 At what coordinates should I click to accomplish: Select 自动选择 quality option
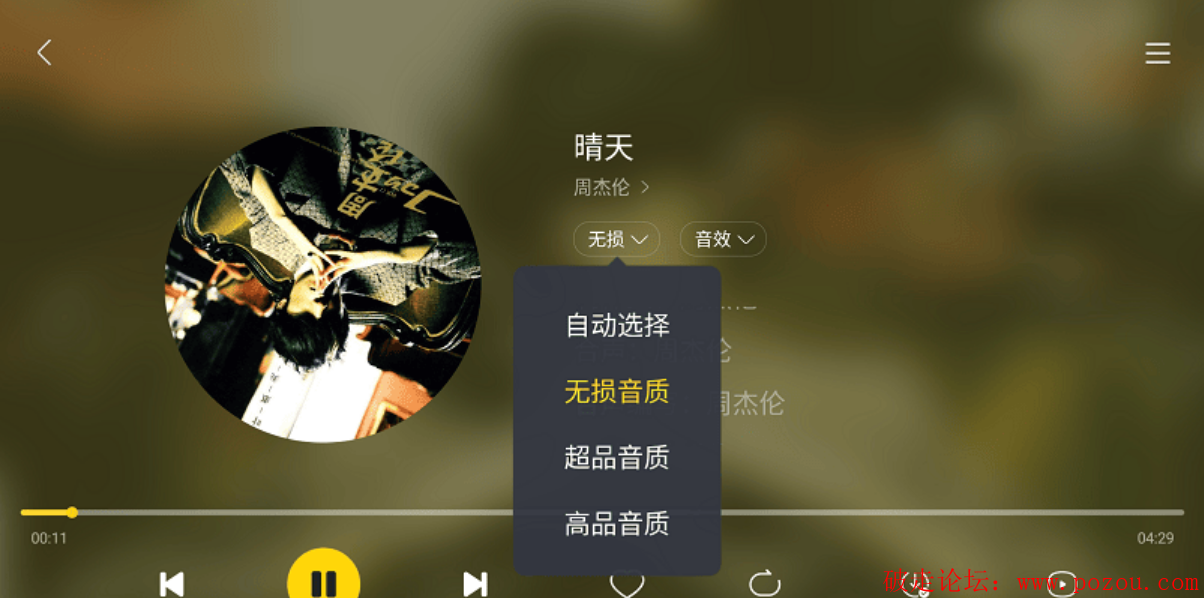coord(617,325)
